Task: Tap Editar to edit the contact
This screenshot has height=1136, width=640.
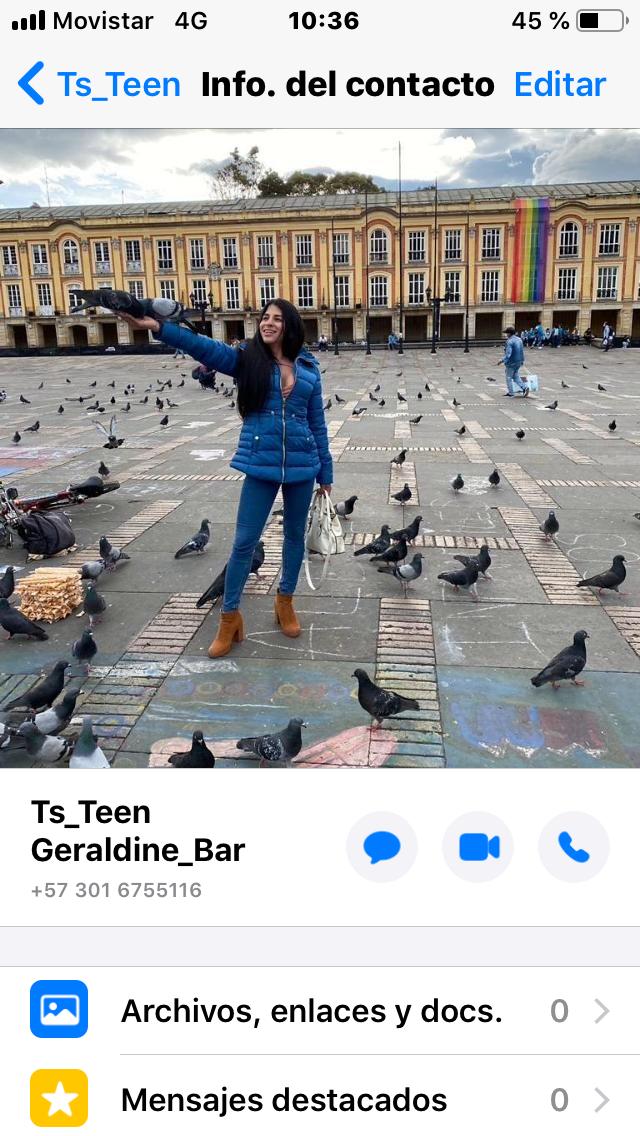Action: (559, 85)
